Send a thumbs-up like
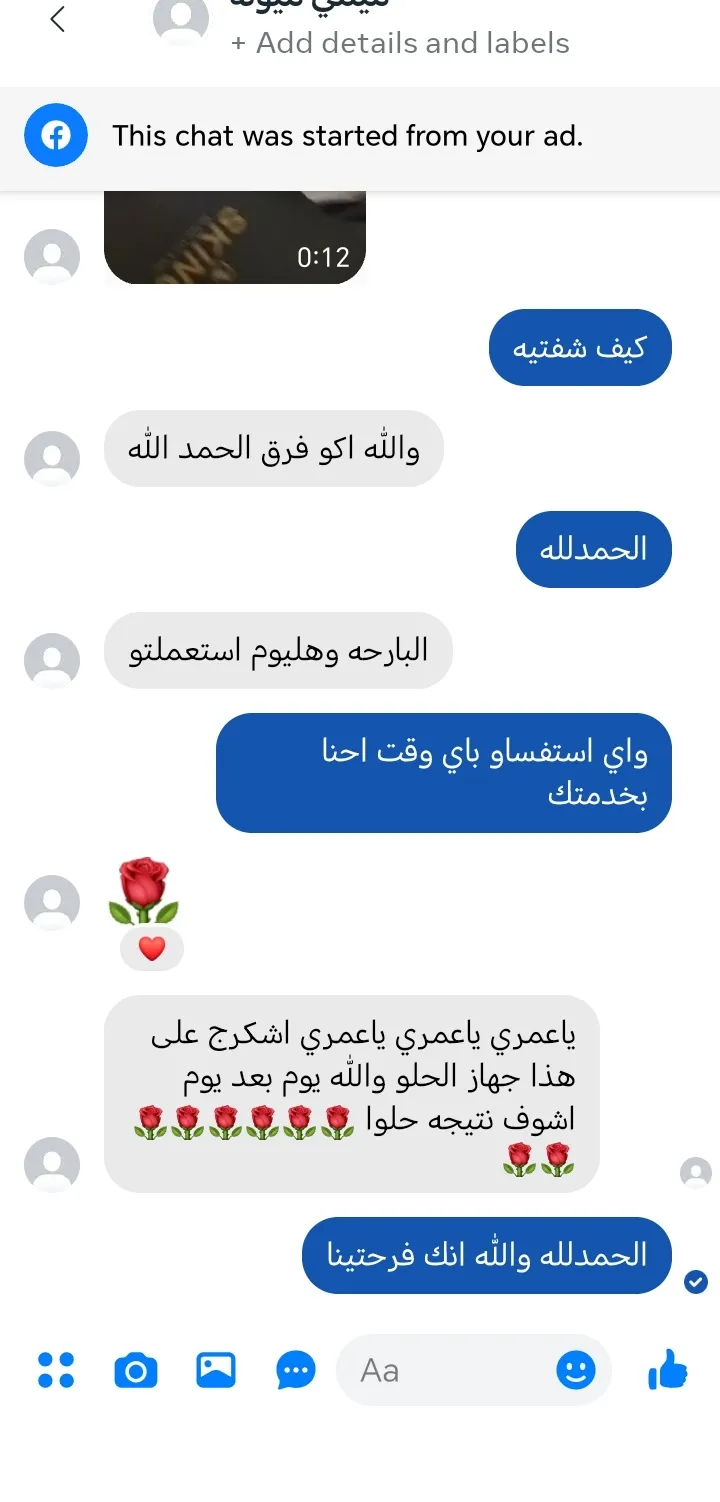This screenshot has width=720, height=1502. click(667, 1369)
